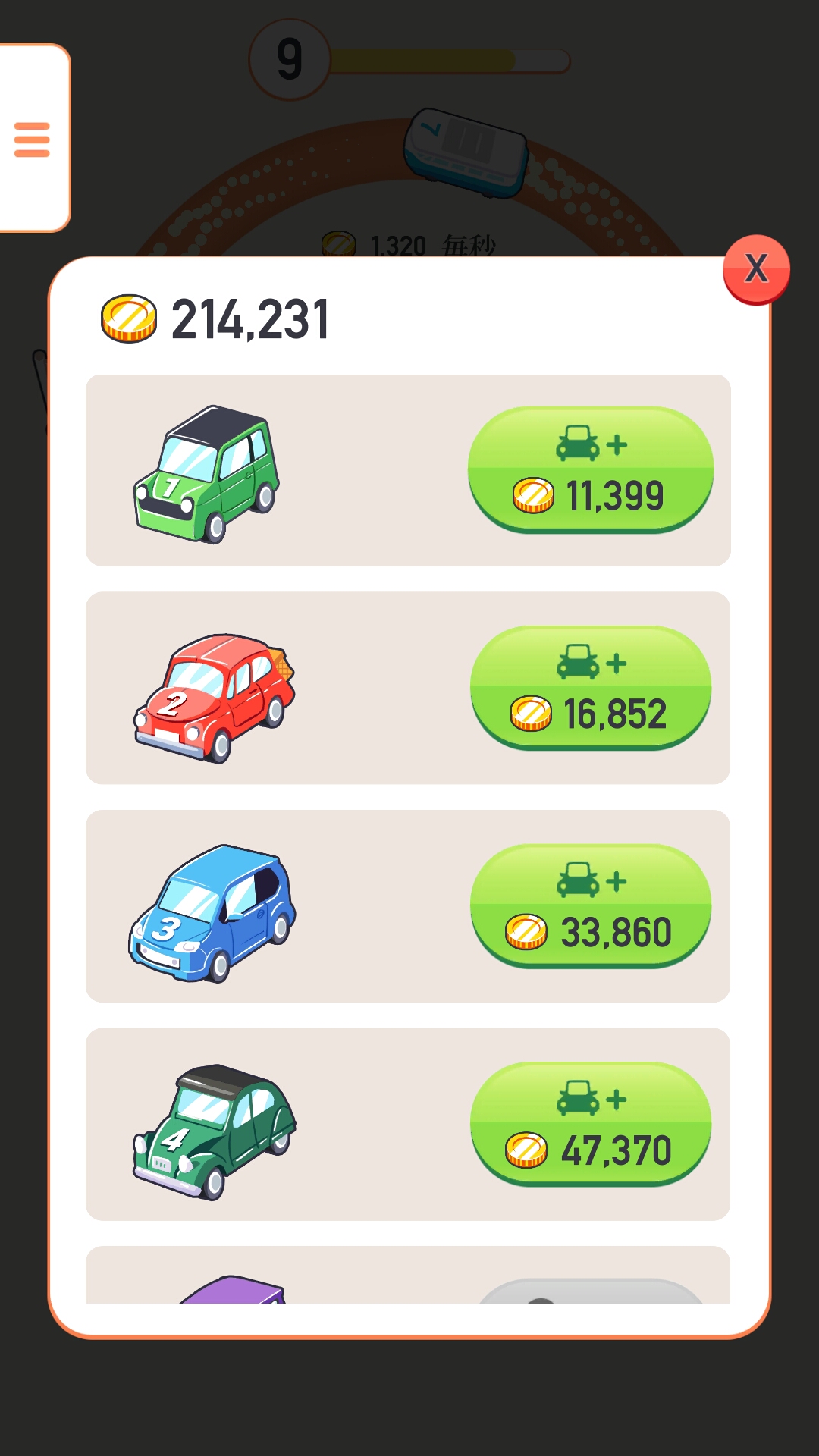Buy car 2 for 16,852 coins

[591, 688]
